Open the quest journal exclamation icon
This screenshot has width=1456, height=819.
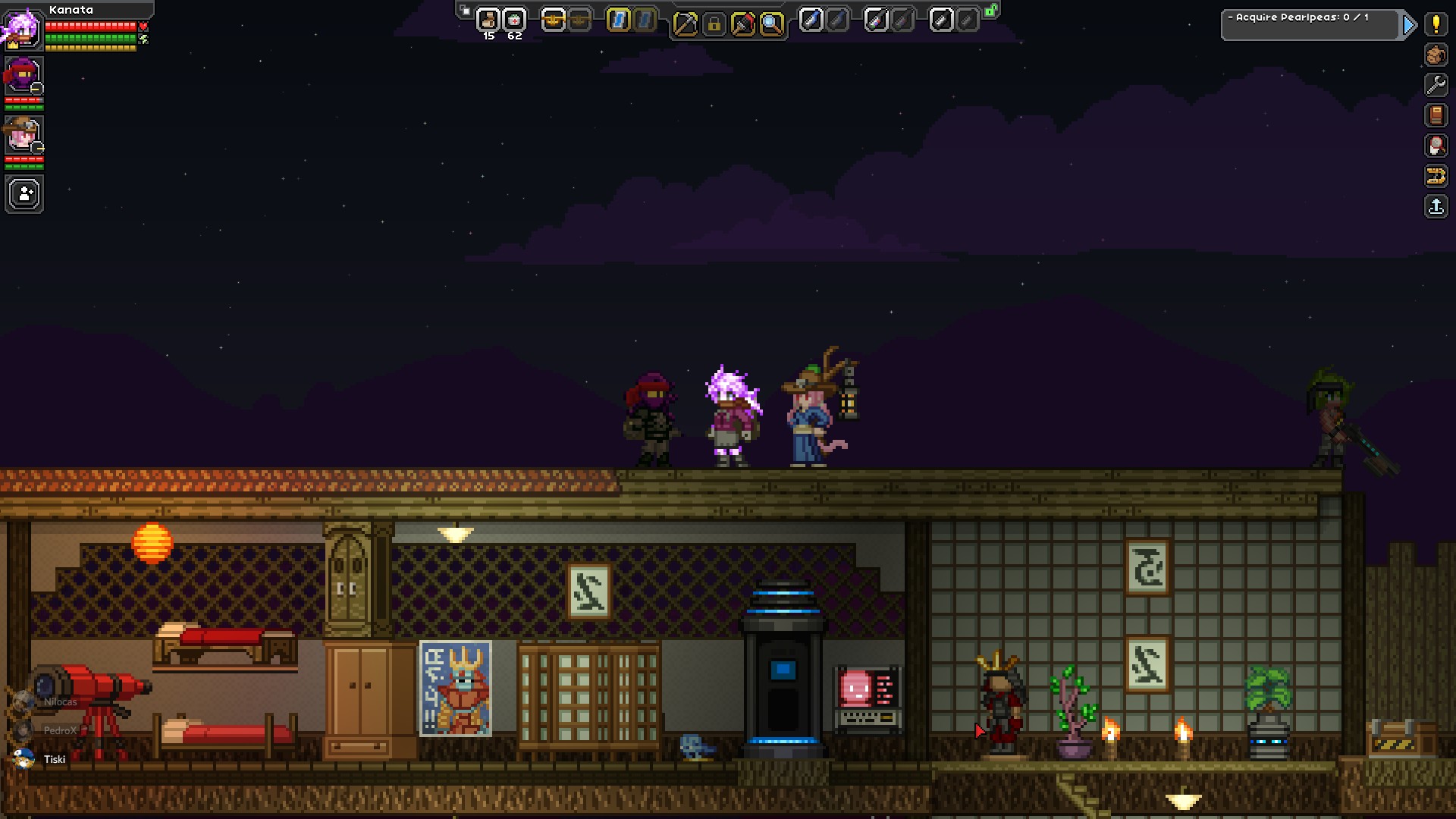[x=1436, y=24]
